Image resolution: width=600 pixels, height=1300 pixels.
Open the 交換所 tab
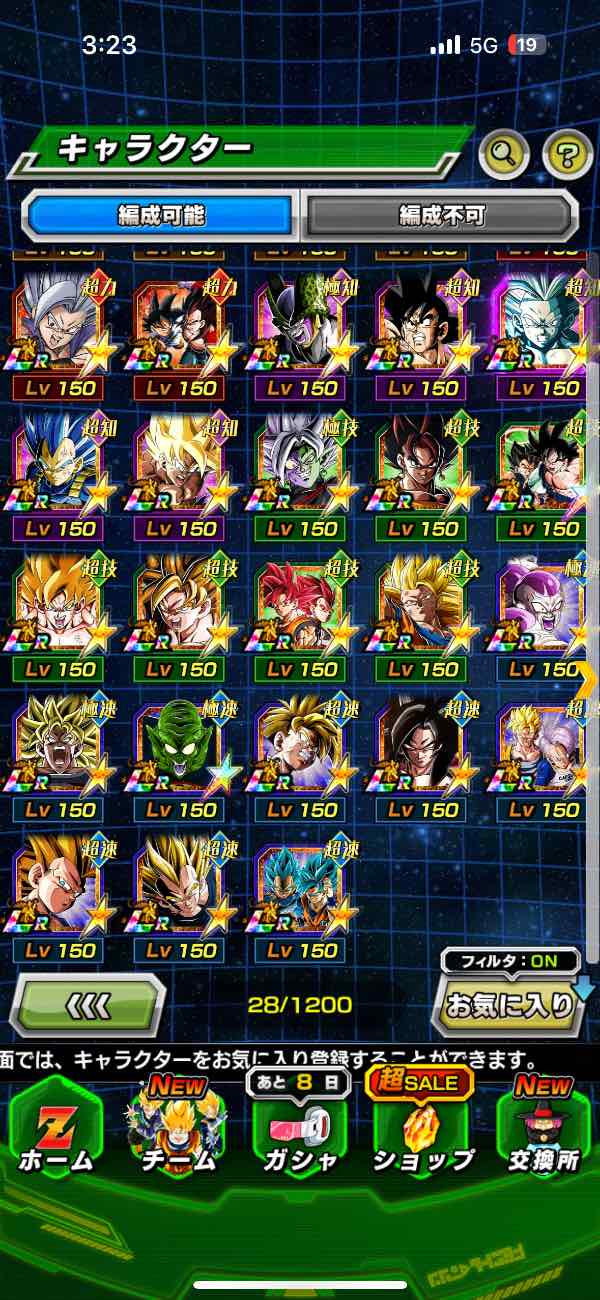click(x=543, y=1125)
